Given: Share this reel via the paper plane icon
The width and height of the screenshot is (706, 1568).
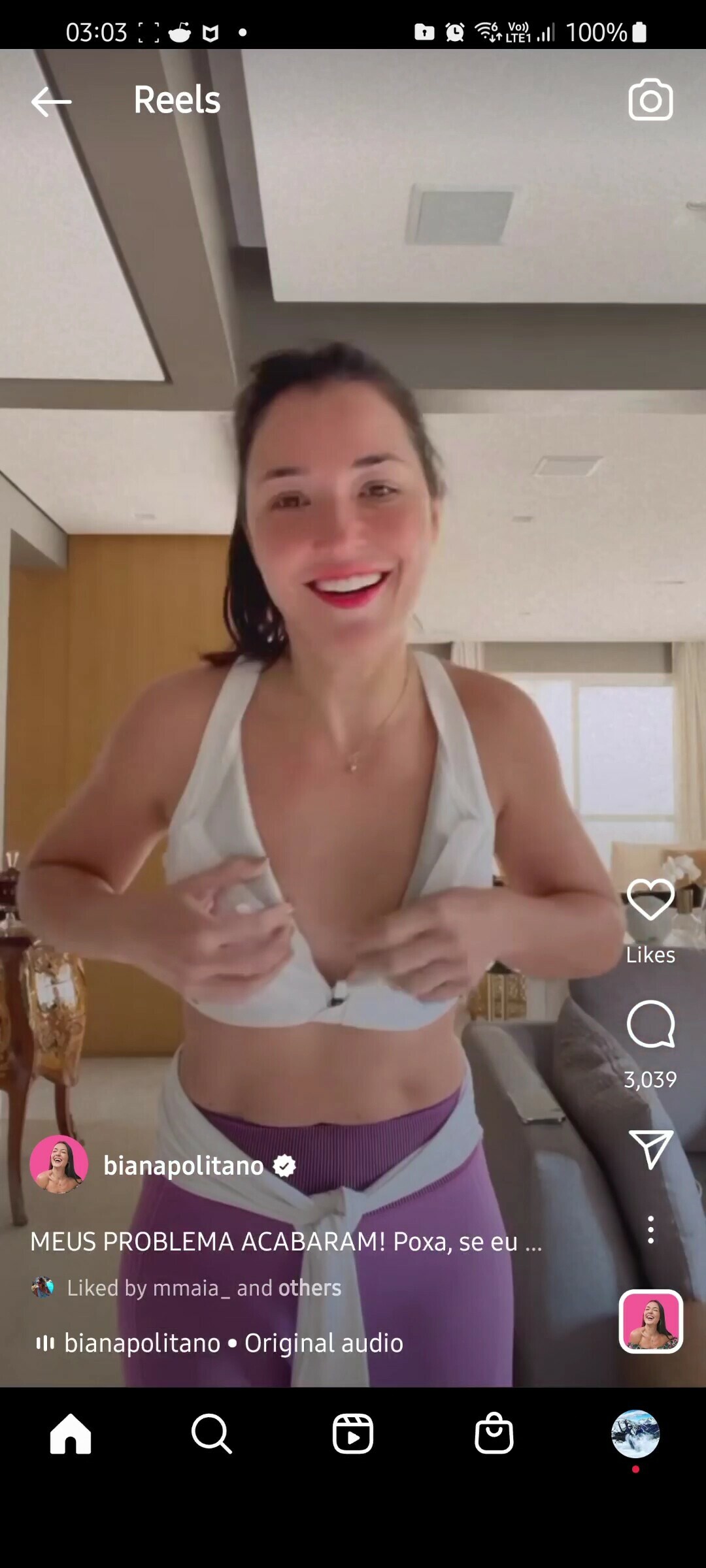Looking at the screenshot, I should [650, 1149].
